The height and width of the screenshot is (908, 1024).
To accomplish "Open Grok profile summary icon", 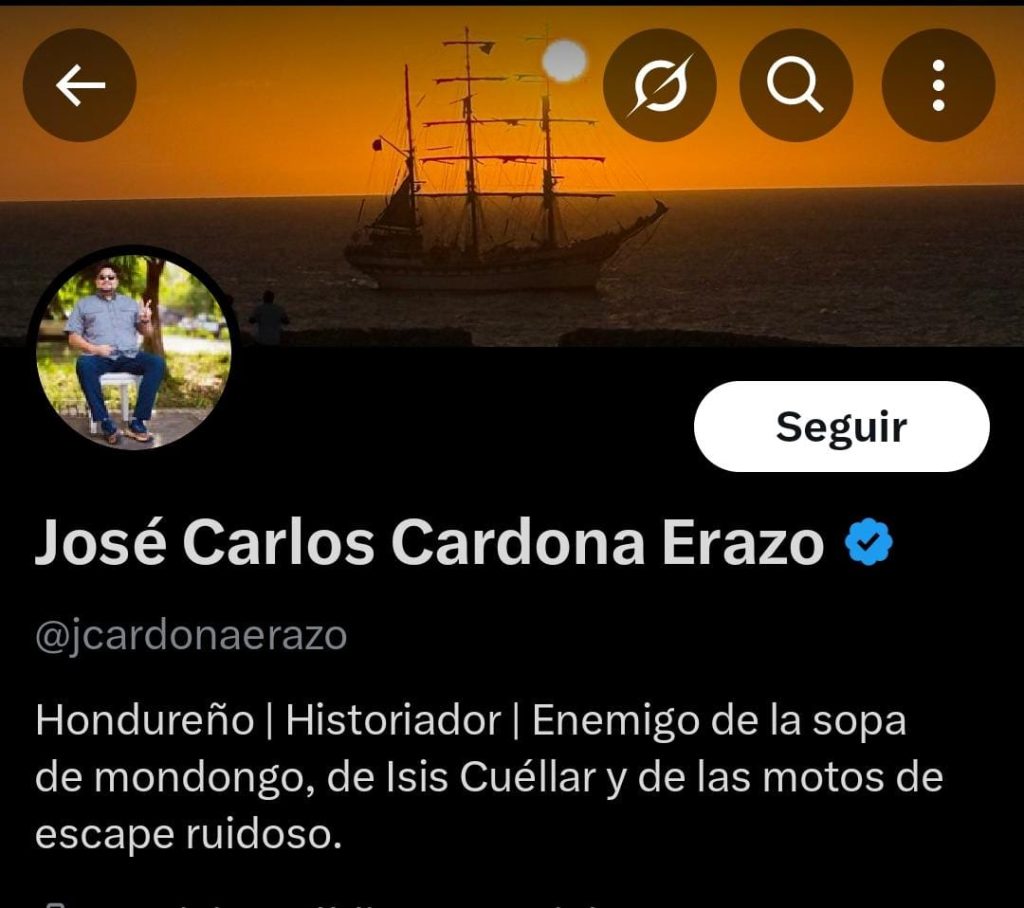I will (660, 85).
